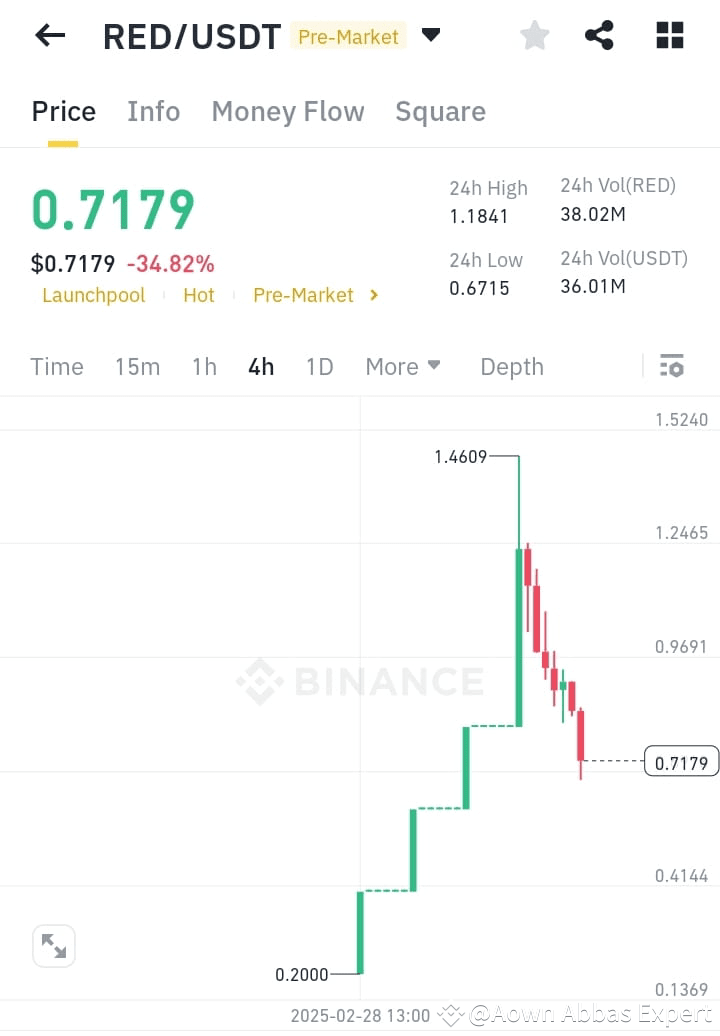
Task: Switch on the 1D interval
Action: [x=319, y=367]
